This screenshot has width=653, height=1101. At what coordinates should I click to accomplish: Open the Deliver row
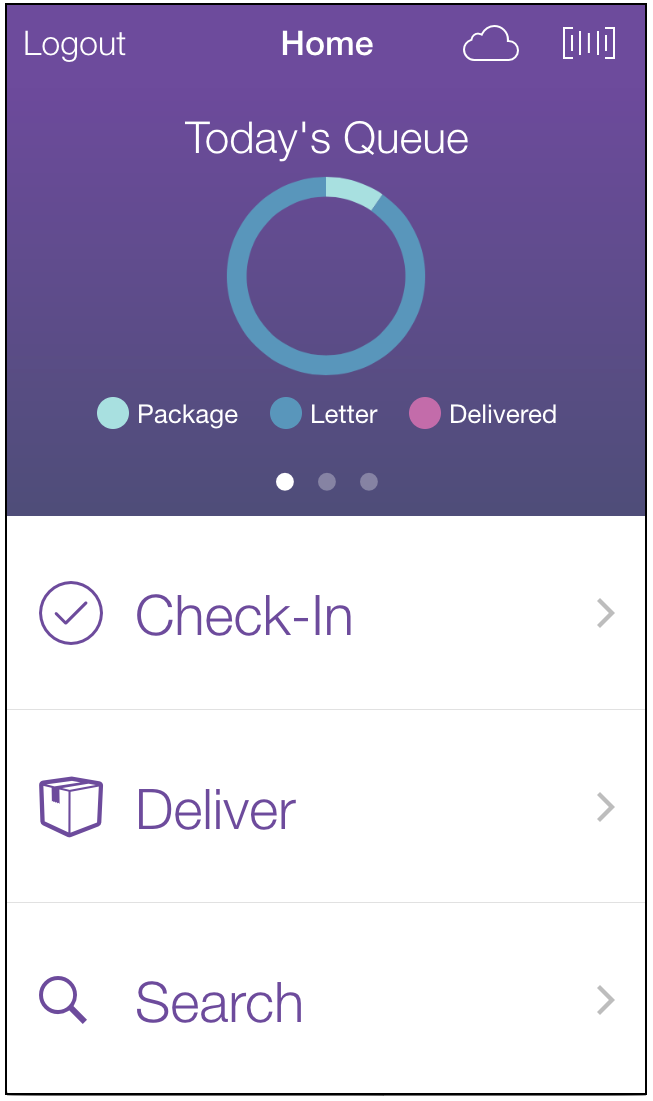point(326,806)
